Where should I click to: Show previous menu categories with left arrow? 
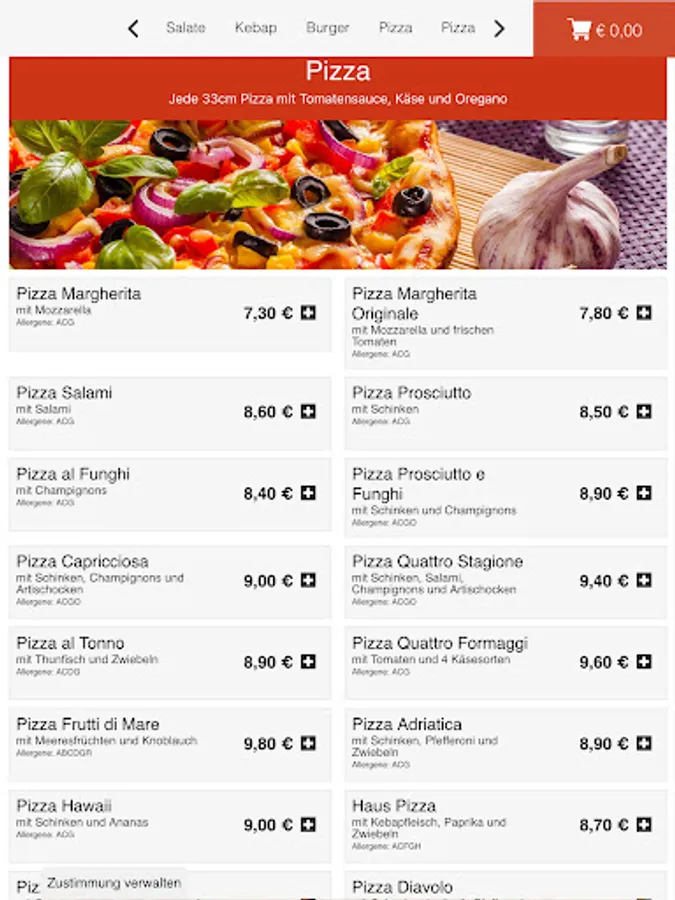(133, 29)
